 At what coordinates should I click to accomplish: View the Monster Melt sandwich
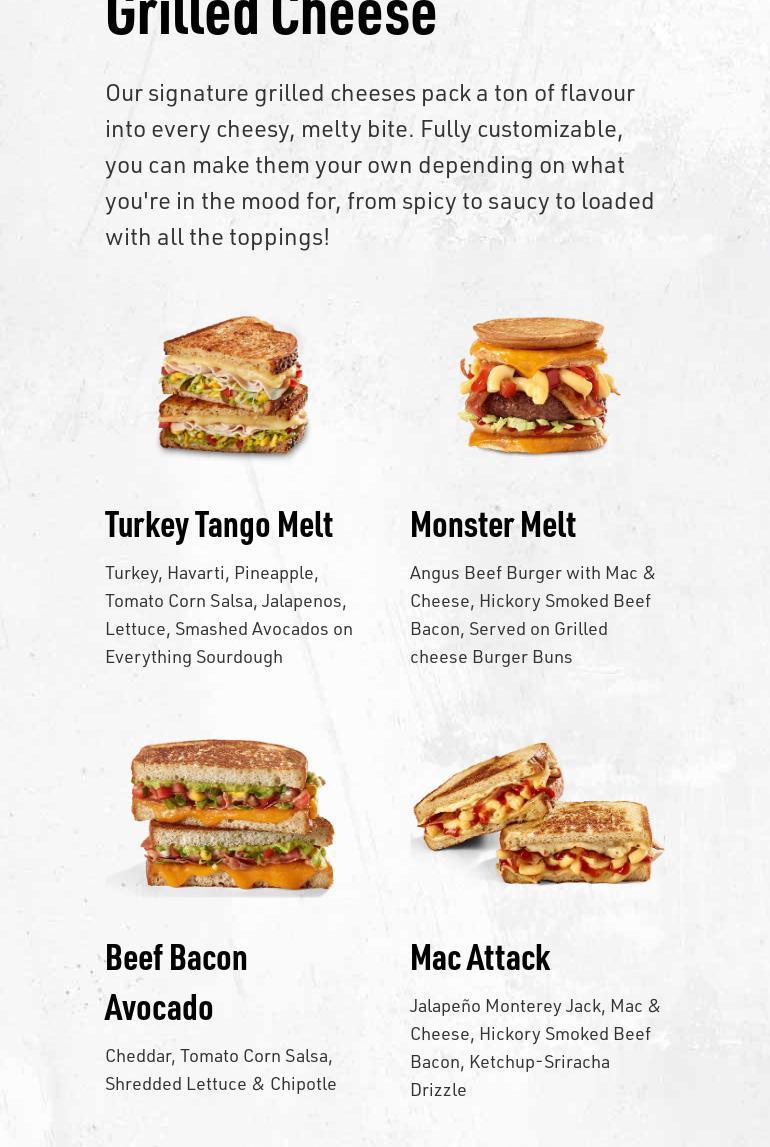(x=493, y=524)
